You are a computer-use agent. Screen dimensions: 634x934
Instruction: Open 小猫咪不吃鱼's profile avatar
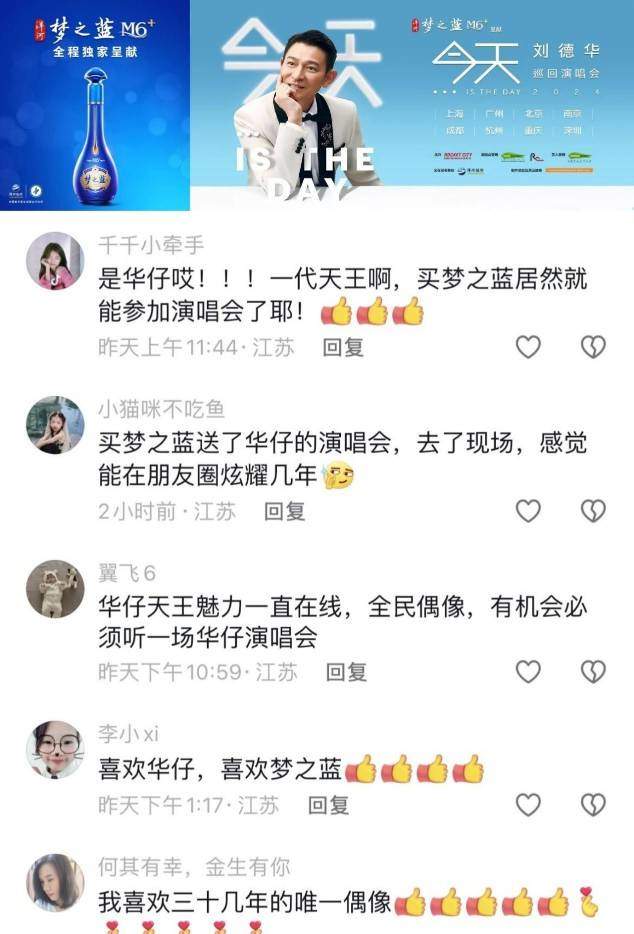[x=55, y=425]
